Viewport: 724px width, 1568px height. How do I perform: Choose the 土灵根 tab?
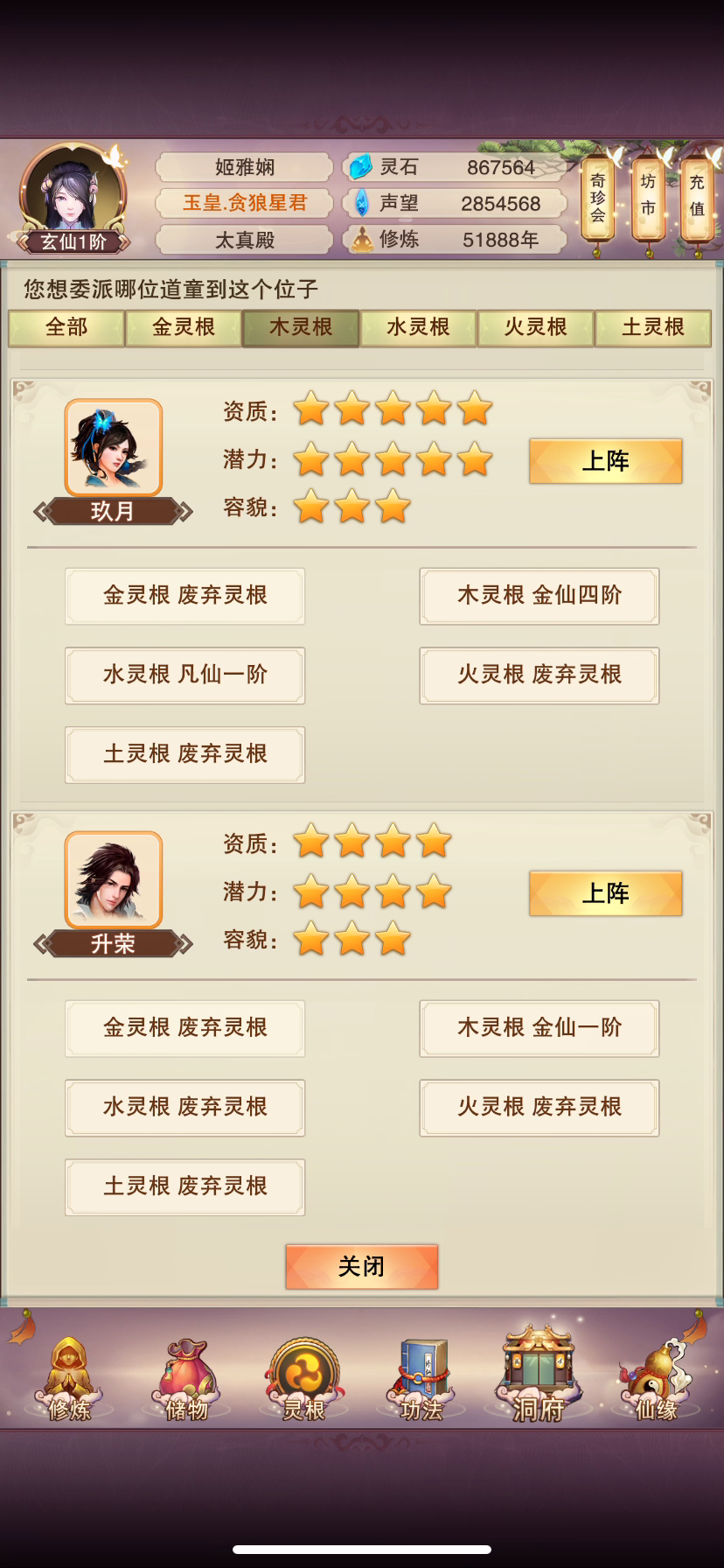coord(652,328)
